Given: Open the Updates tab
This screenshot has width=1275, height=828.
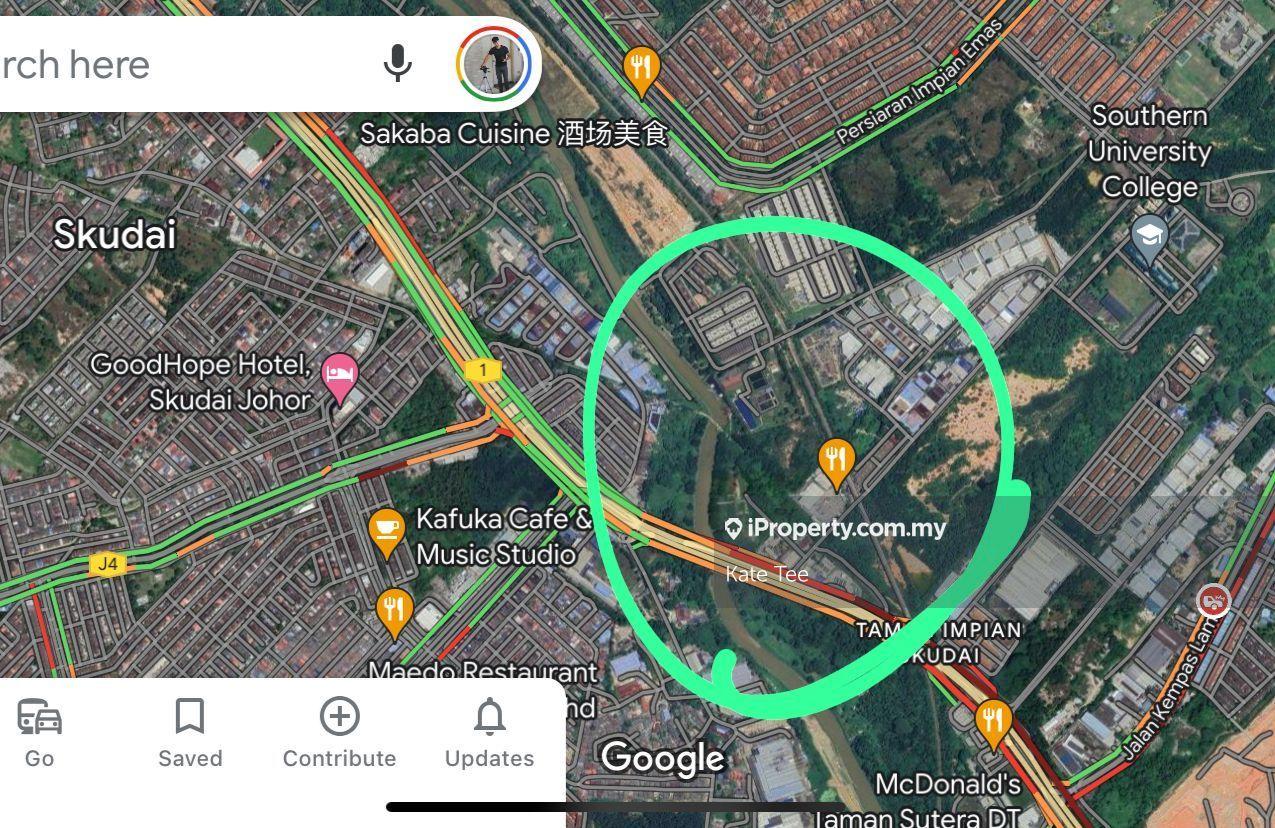Looking at the screenshot, I should (x=489, y=732).
